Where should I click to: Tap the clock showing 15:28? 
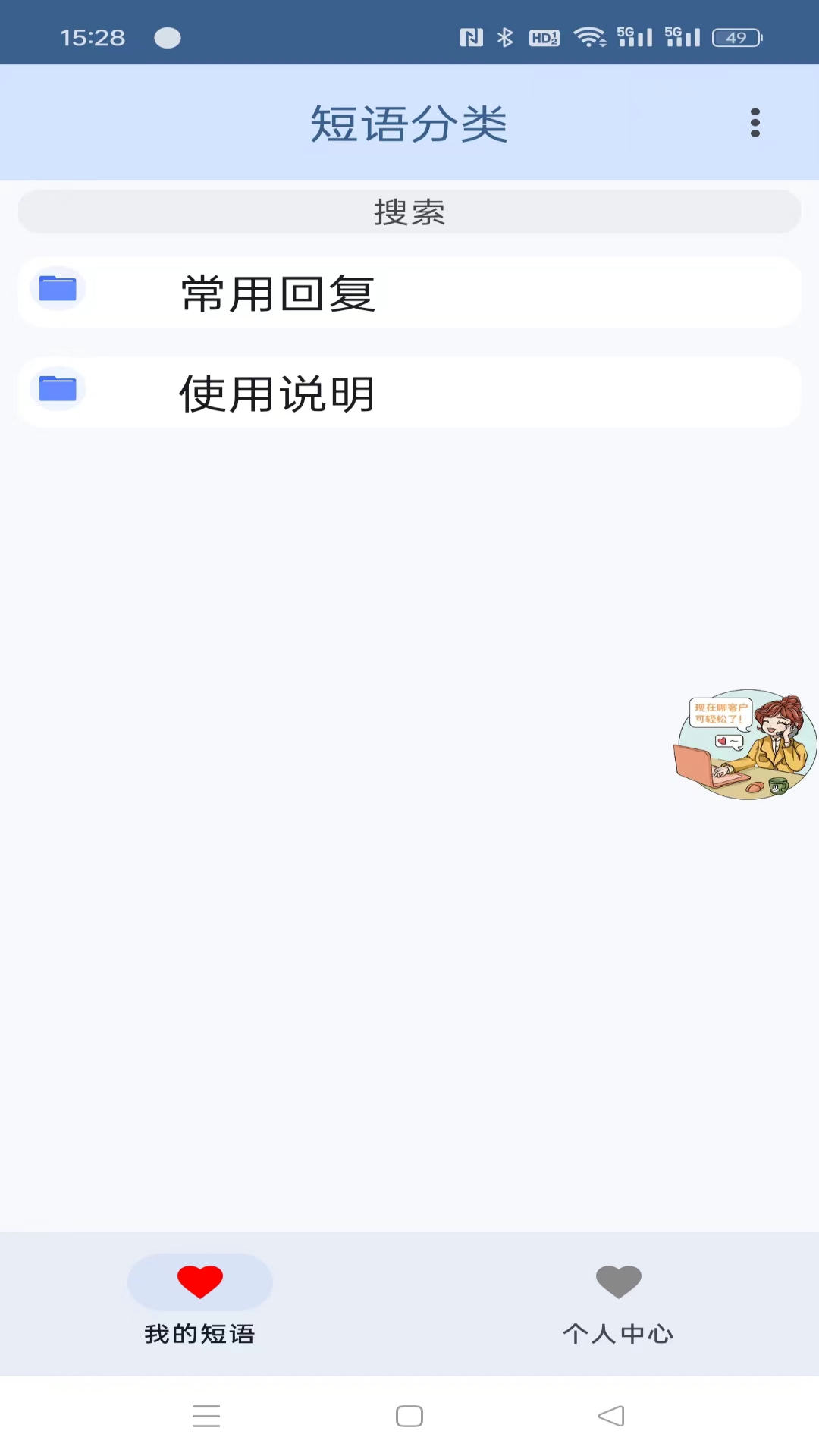[93, 37]
